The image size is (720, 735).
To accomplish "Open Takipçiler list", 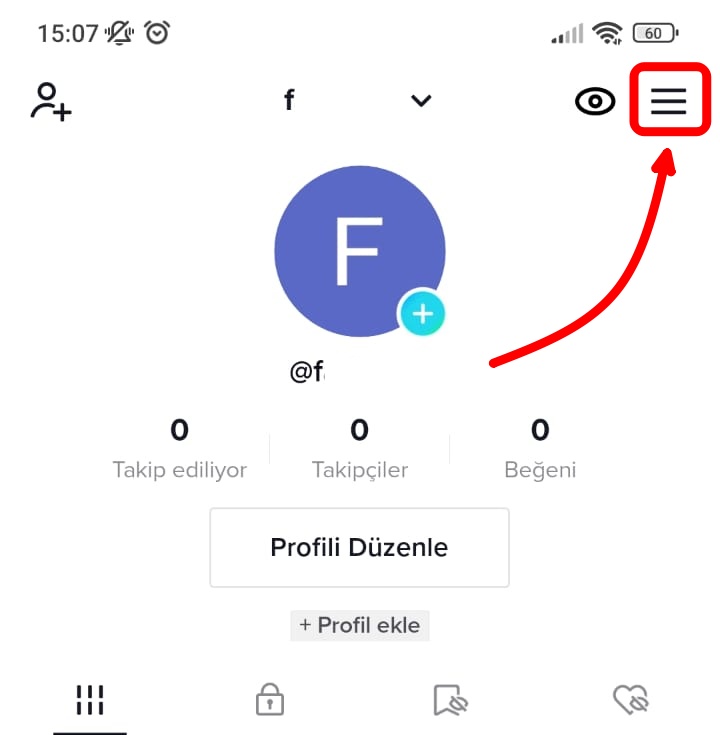I will click(359, 449).
